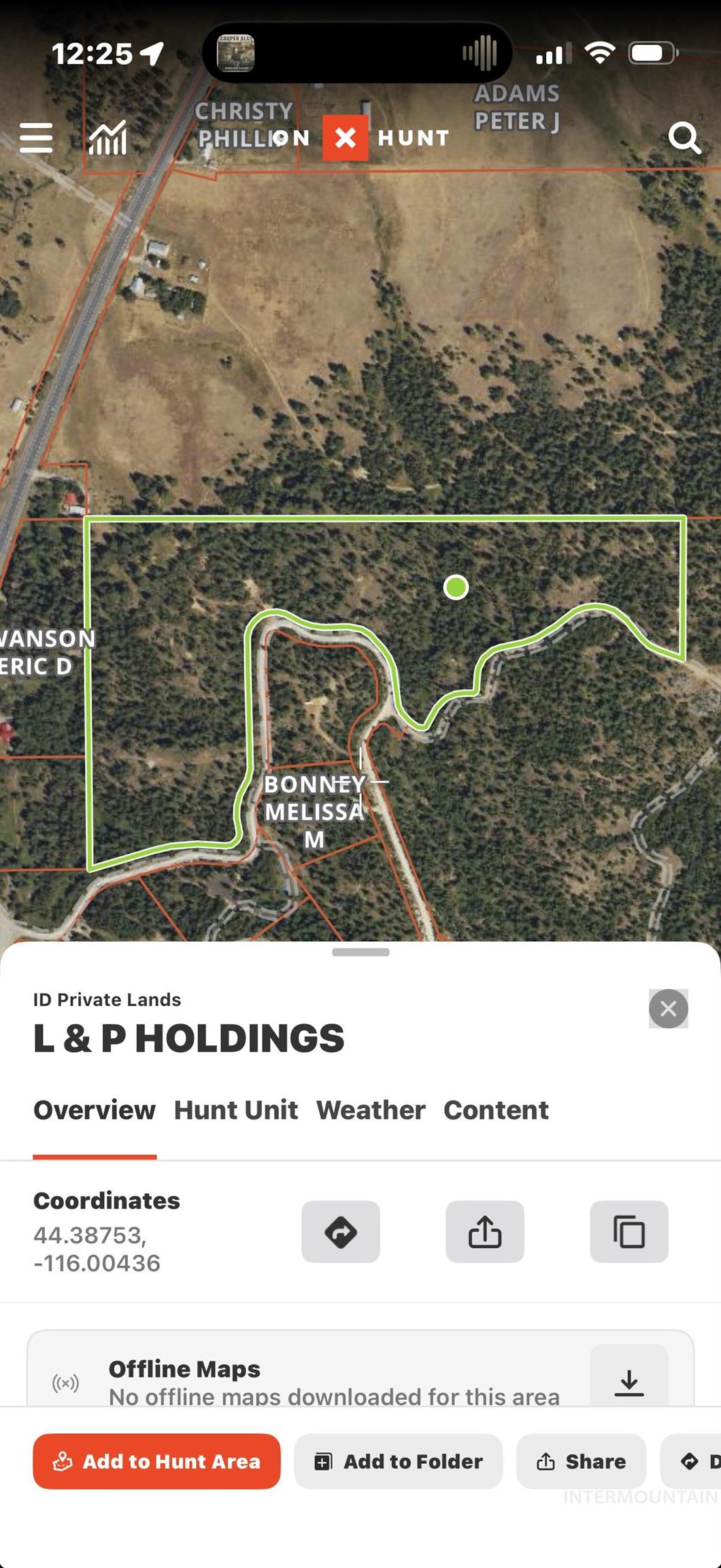Close the L & P Holdings panel
Screen dimensions: 721x1568
click(668, 1009)
